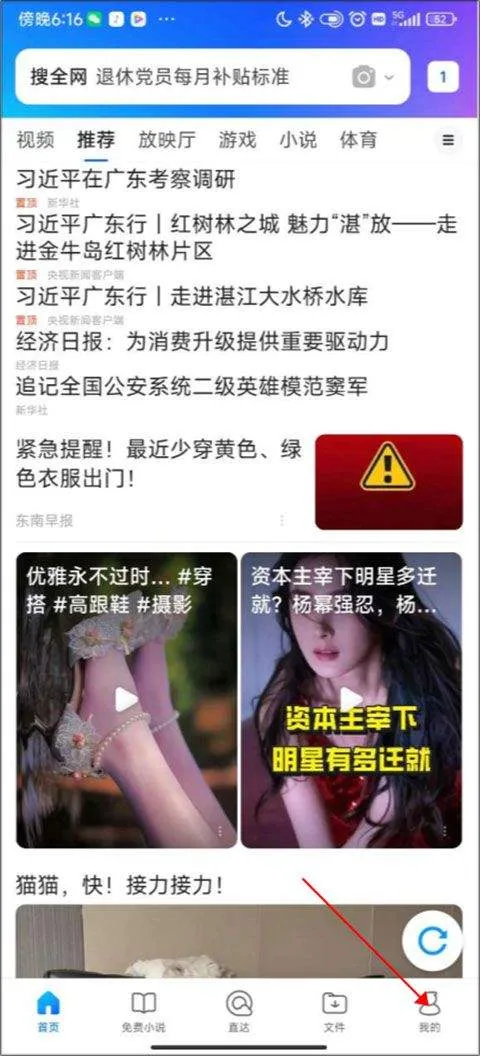Switch to the 小说 tab

pyautogui.click(x=298, y=140)
